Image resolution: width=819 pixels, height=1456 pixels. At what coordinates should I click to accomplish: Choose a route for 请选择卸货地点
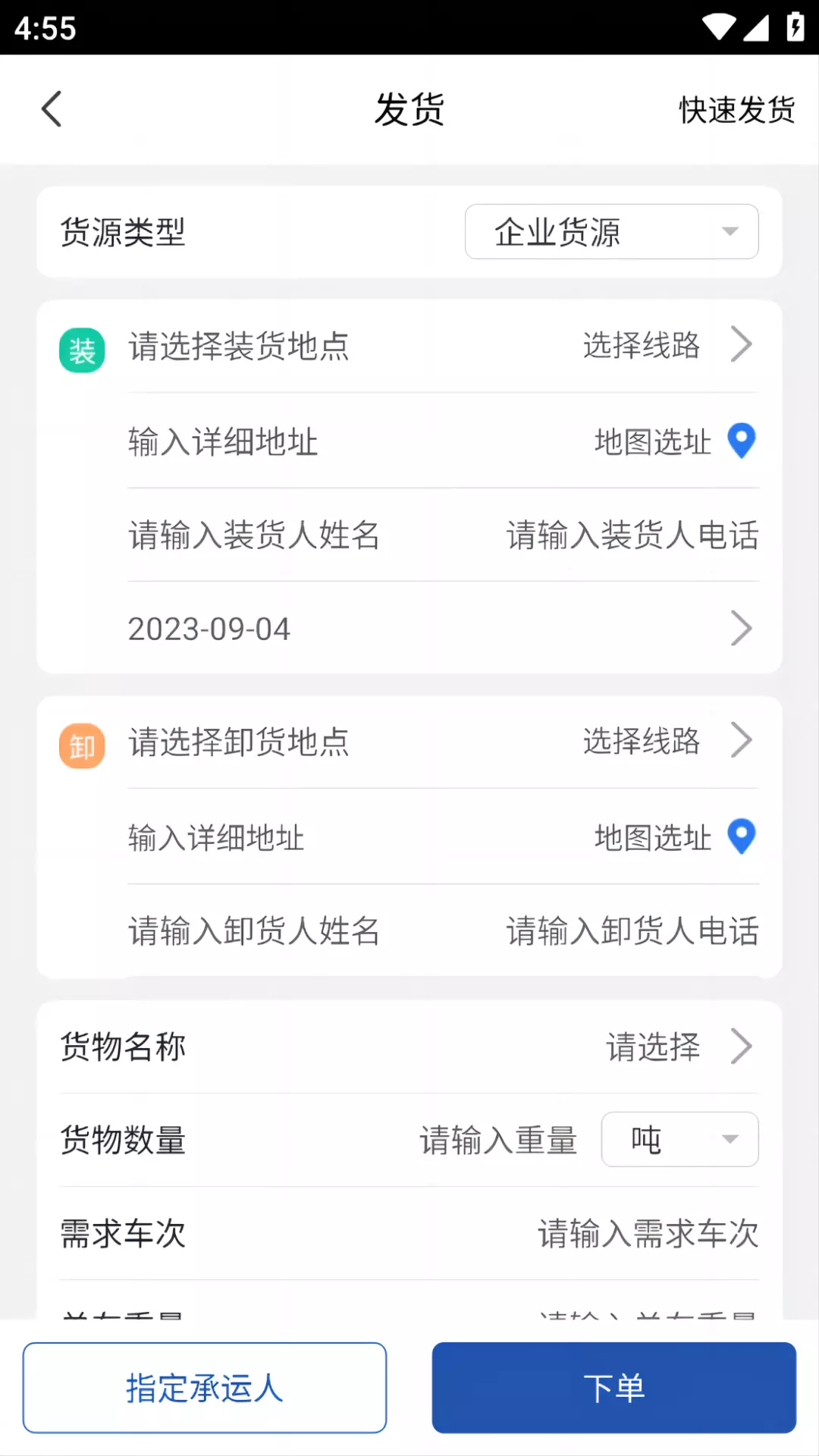(667, 741)
